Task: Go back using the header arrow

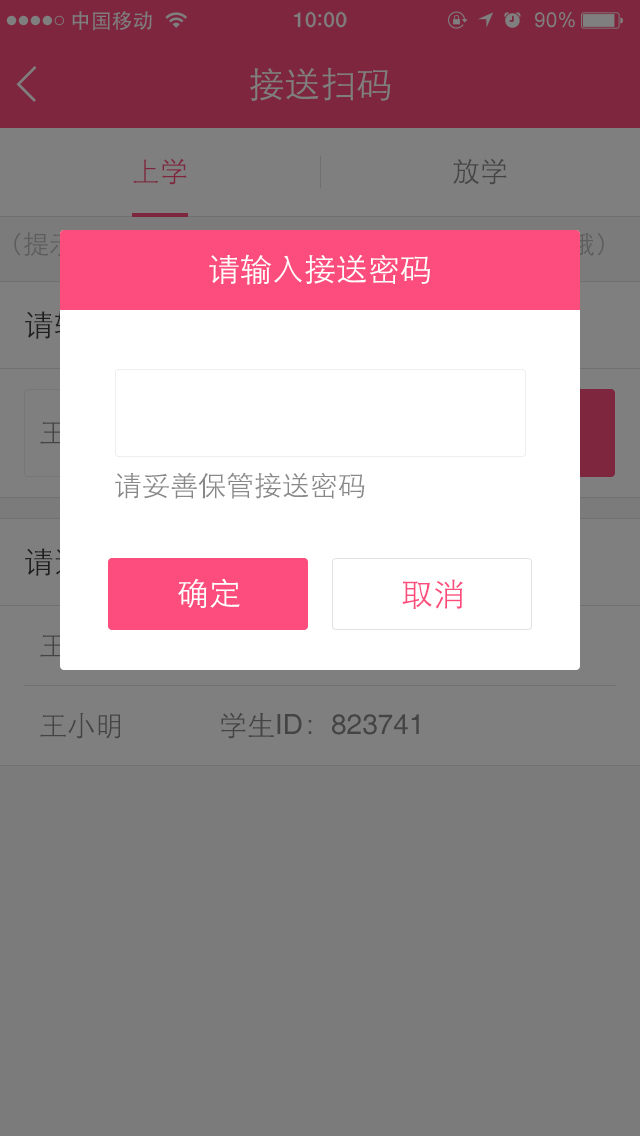Action: pos(27,85)
